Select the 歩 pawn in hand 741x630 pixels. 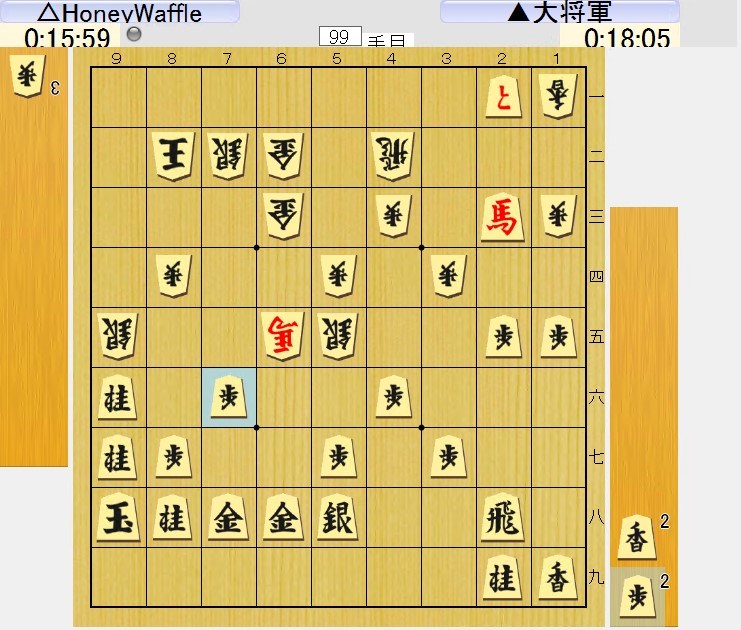(637, 596)
